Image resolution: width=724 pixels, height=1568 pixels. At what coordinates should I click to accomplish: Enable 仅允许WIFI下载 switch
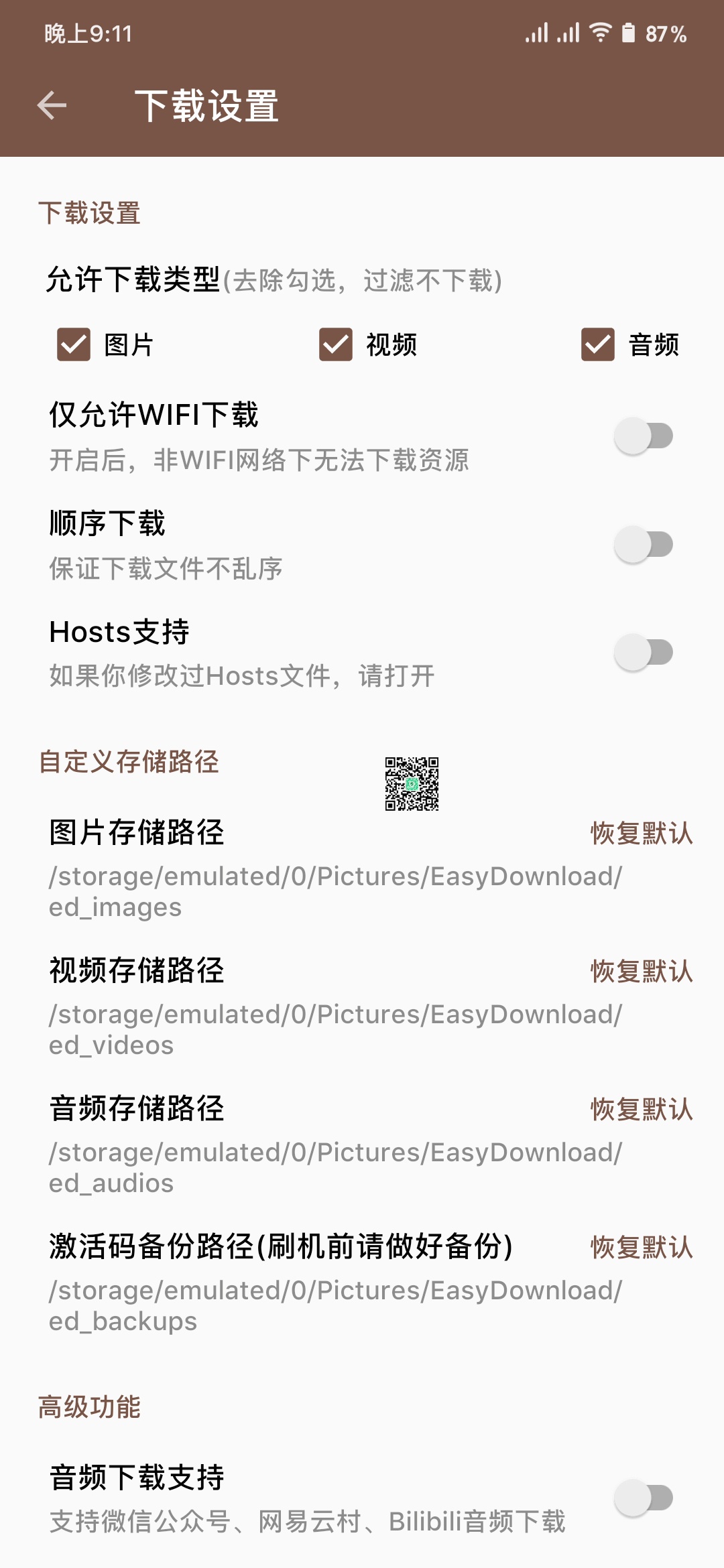643,436
